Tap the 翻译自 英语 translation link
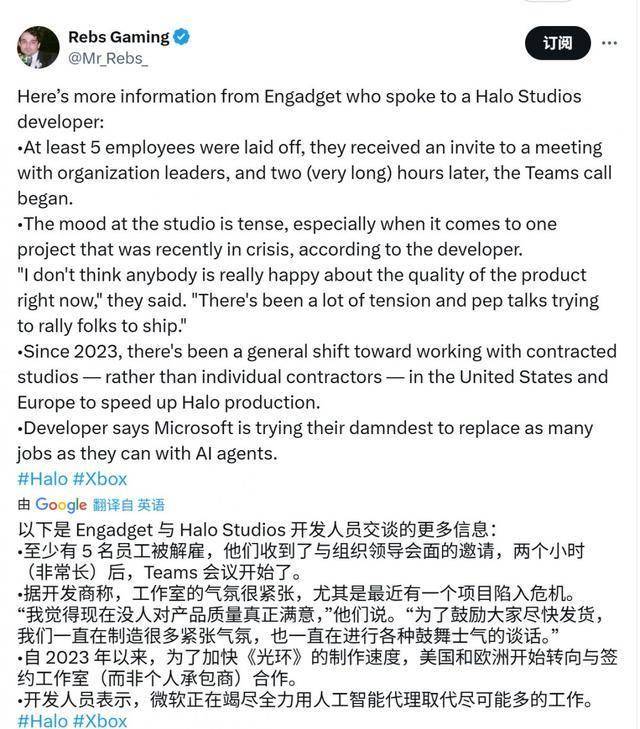The width and height of the screenshot is (640, 729). [x=128, y=505]
